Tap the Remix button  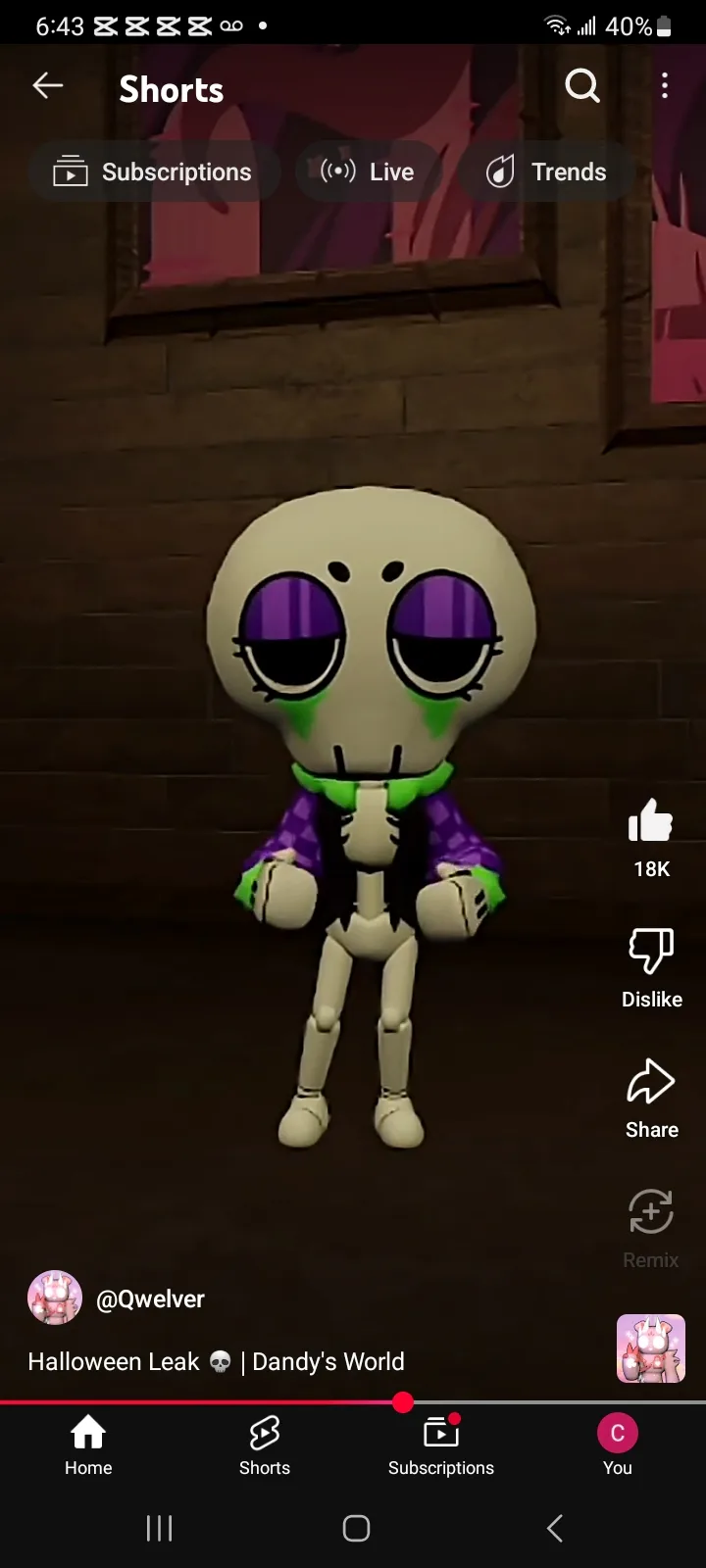[x=651, y=1229]
